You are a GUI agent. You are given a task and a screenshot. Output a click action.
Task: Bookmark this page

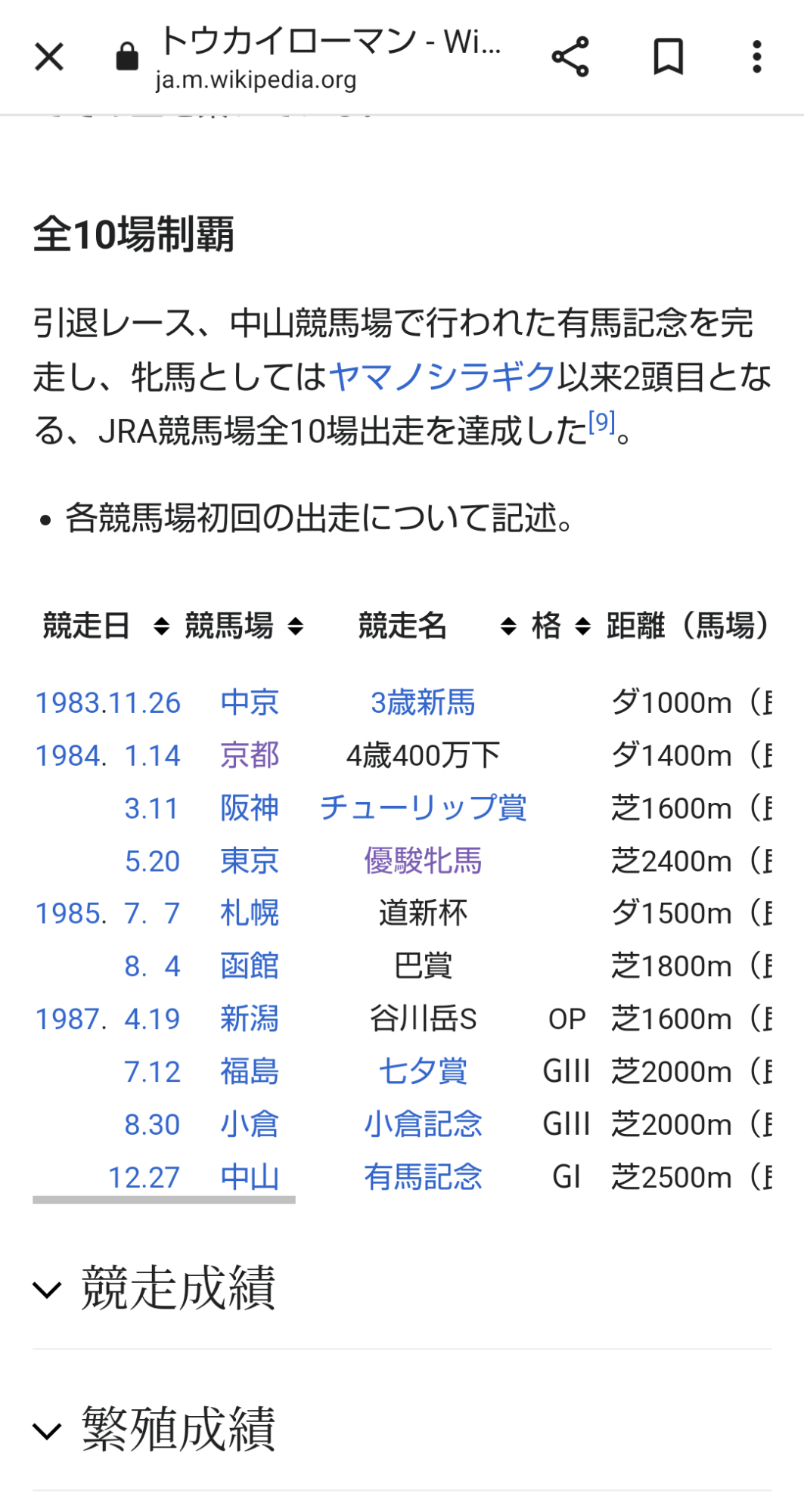[668, 57]
